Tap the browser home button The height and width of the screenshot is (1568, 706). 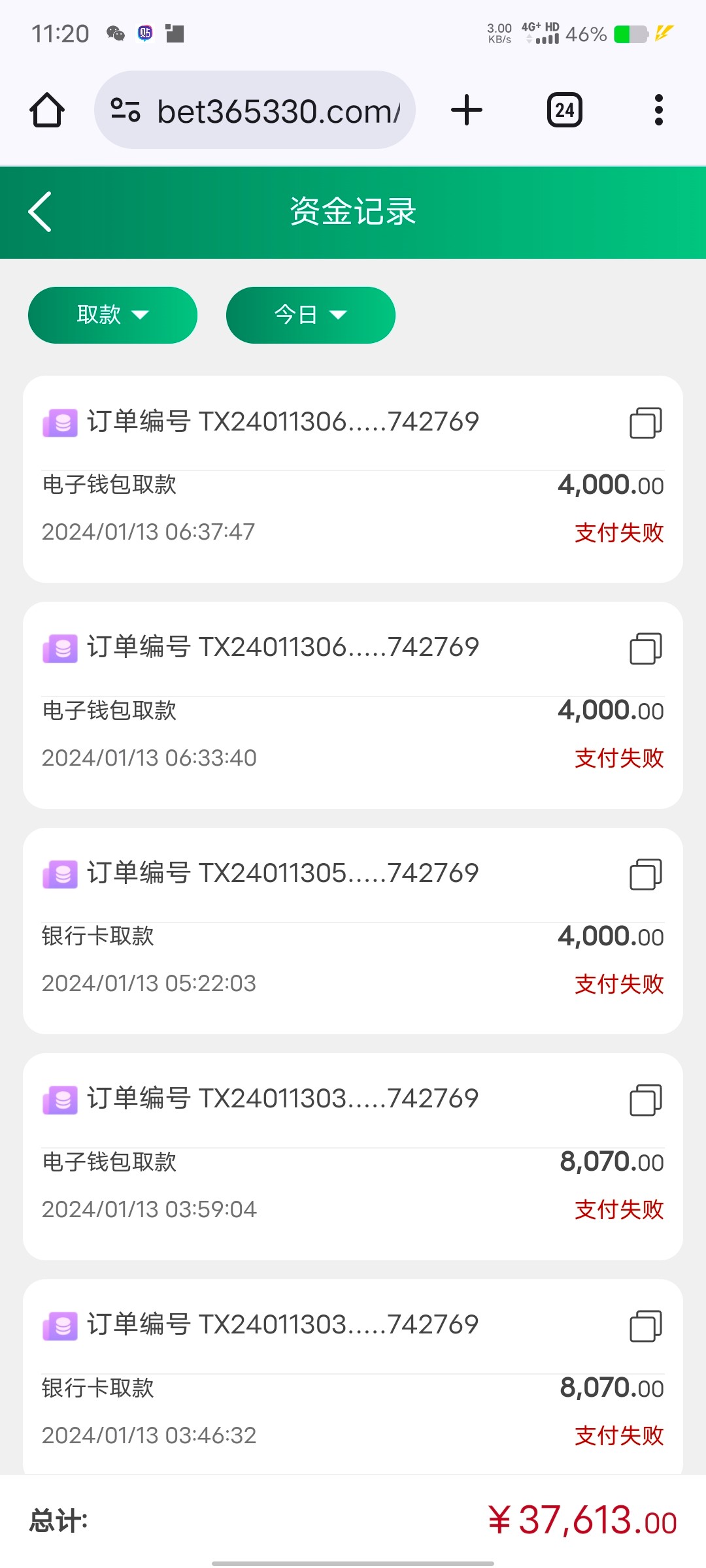(x=47, y=110)
